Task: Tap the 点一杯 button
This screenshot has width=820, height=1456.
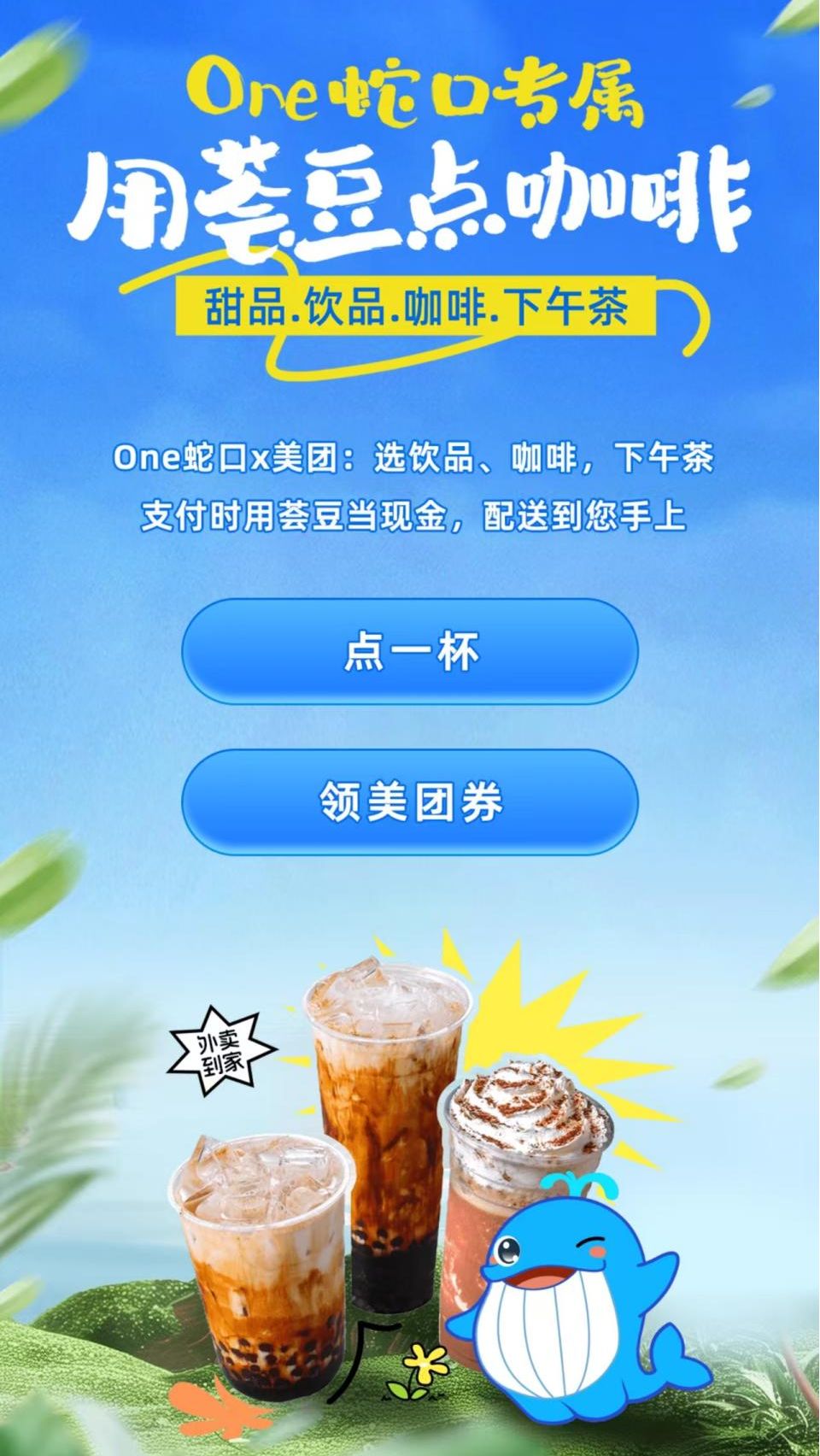Action: [x=410, y=651]
